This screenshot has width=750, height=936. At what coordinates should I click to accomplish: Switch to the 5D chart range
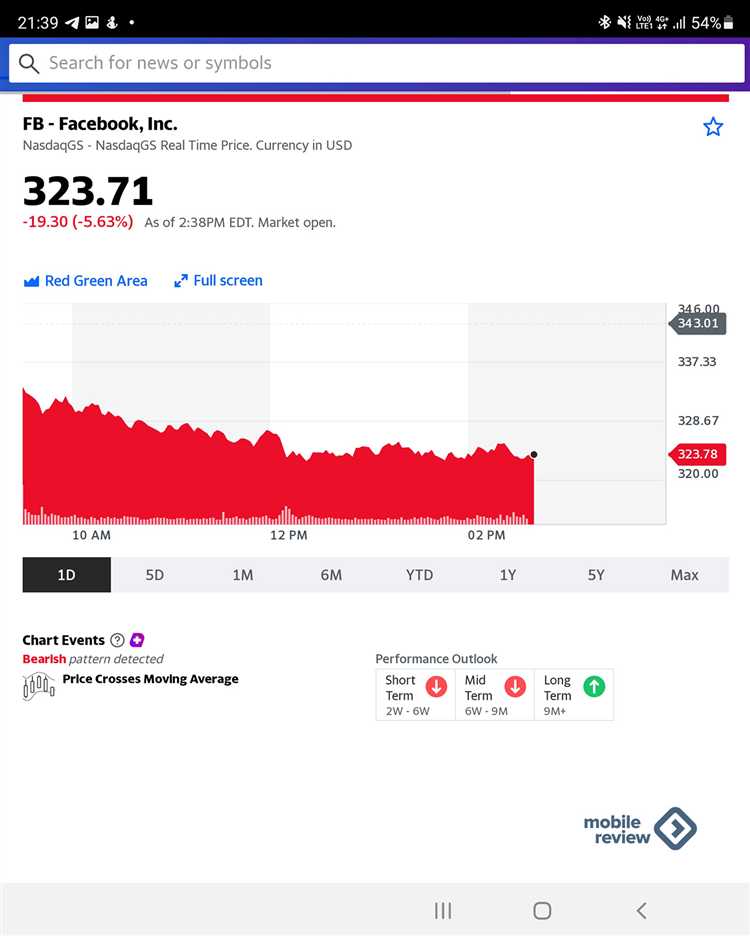point(154,575)
